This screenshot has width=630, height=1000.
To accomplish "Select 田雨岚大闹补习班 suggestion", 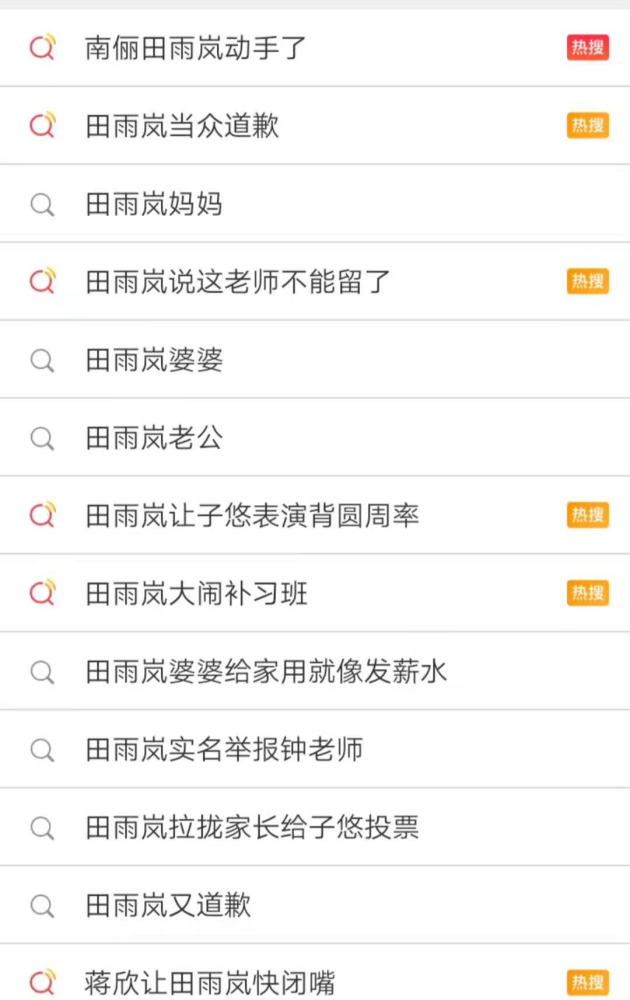I will [x=196, y=594].
